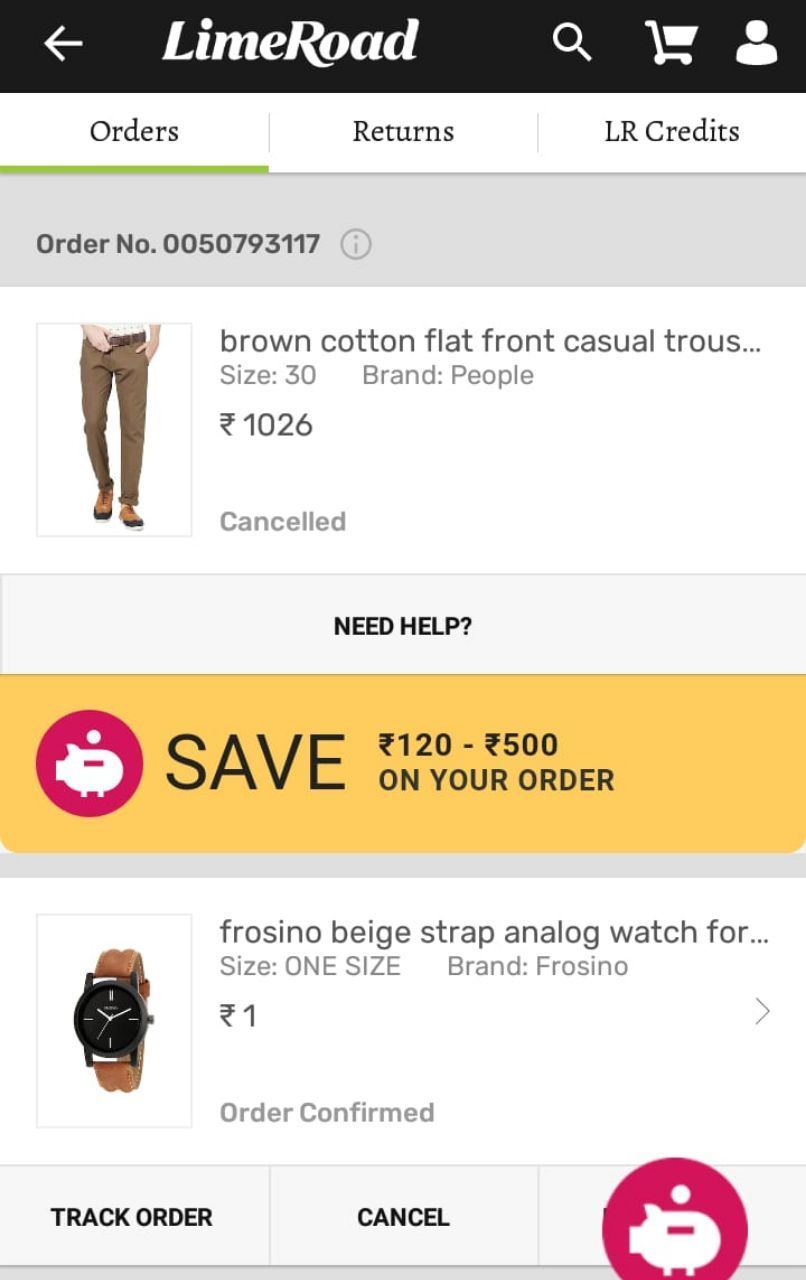Open the brown cotton trousers order
Viewport: 806px width, 1280px height.
point(490,342)
